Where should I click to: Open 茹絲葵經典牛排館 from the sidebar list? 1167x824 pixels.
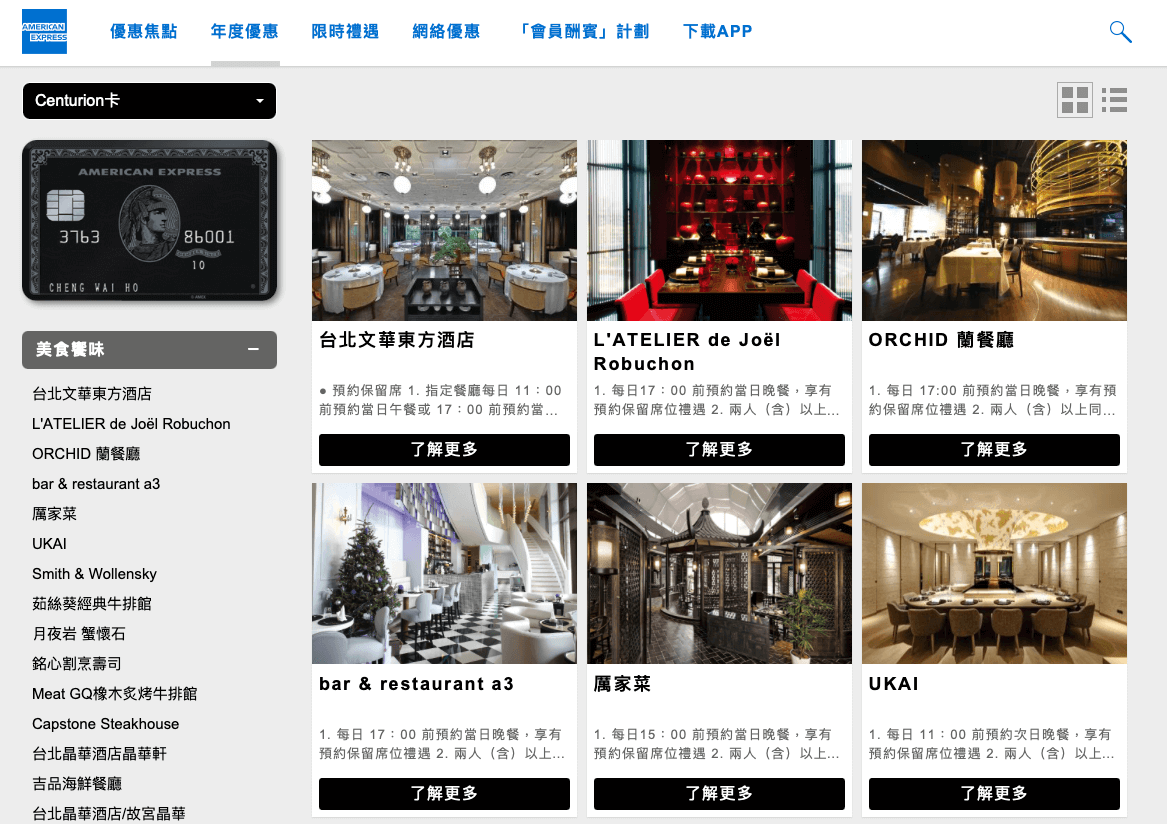click(x=92, y=604)
